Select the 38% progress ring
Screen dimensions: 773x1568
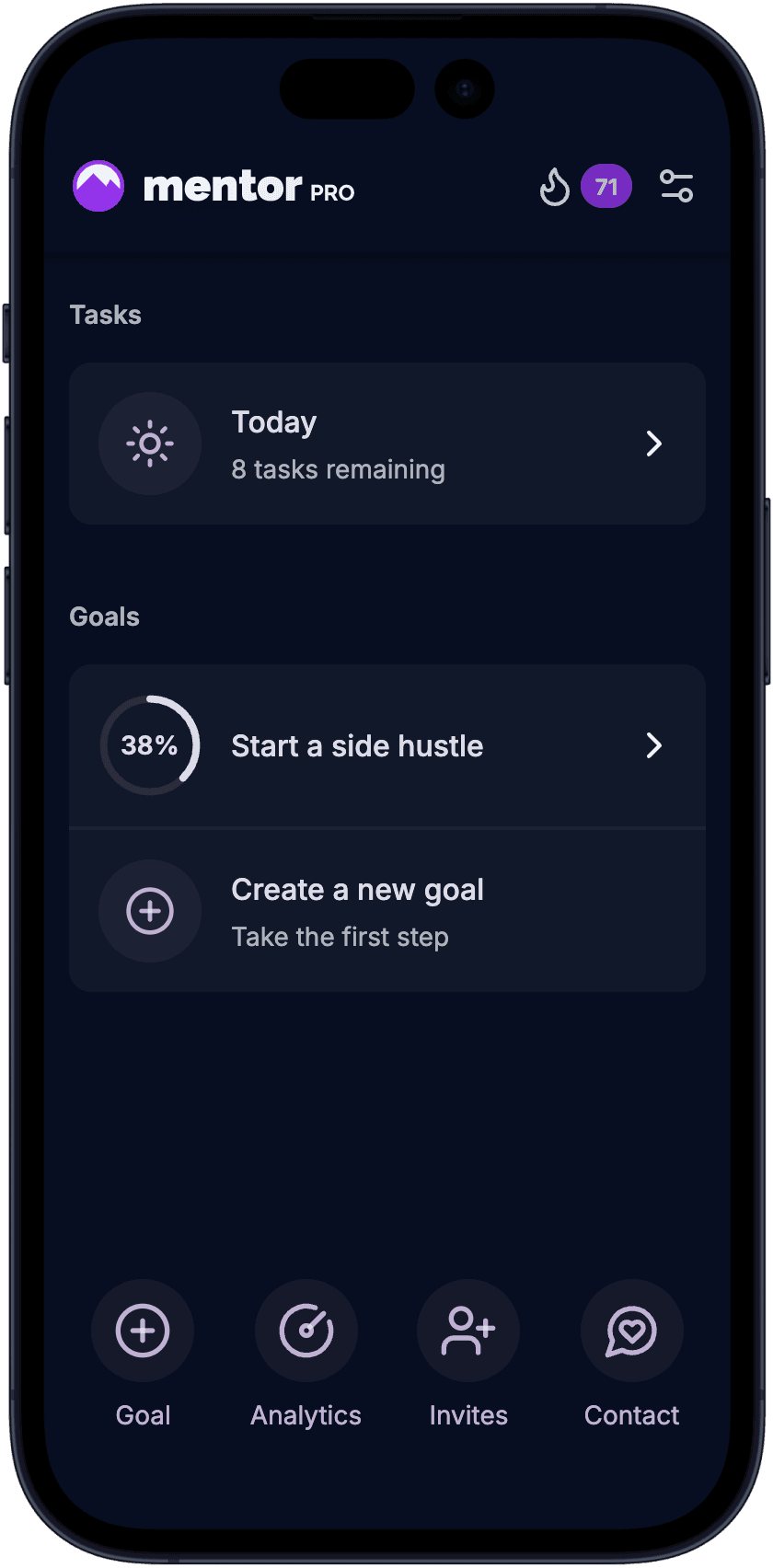pyautogui.click(x=150, y=745)
